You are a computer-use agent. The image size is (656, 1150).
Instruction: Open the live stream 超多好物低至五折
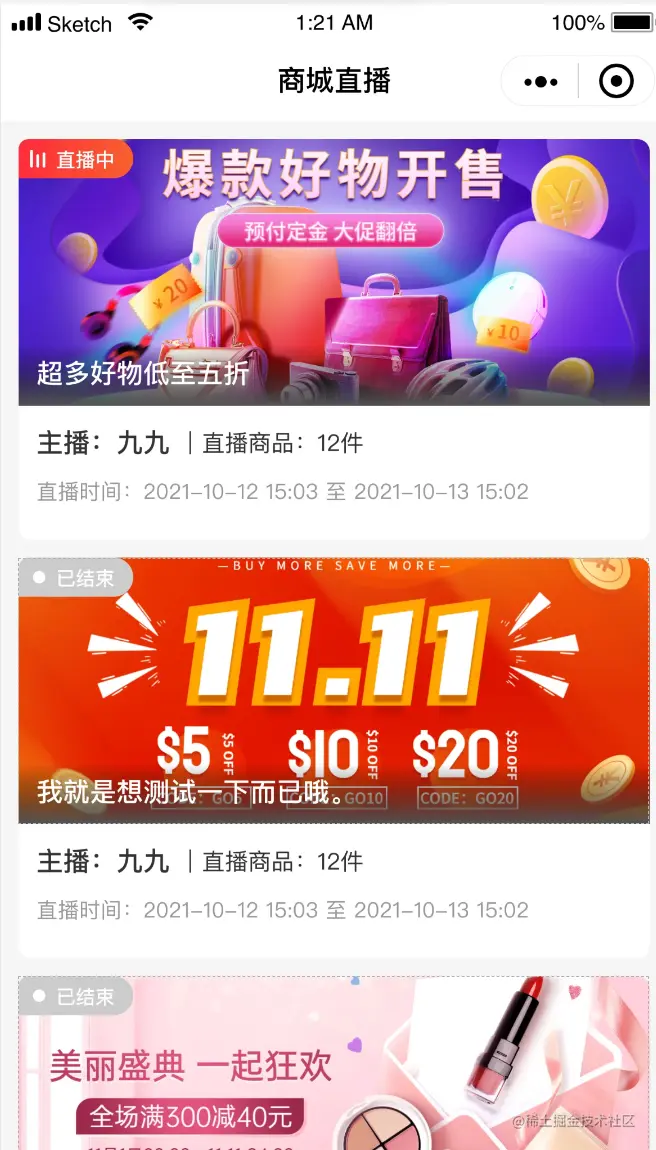(334, 272)
